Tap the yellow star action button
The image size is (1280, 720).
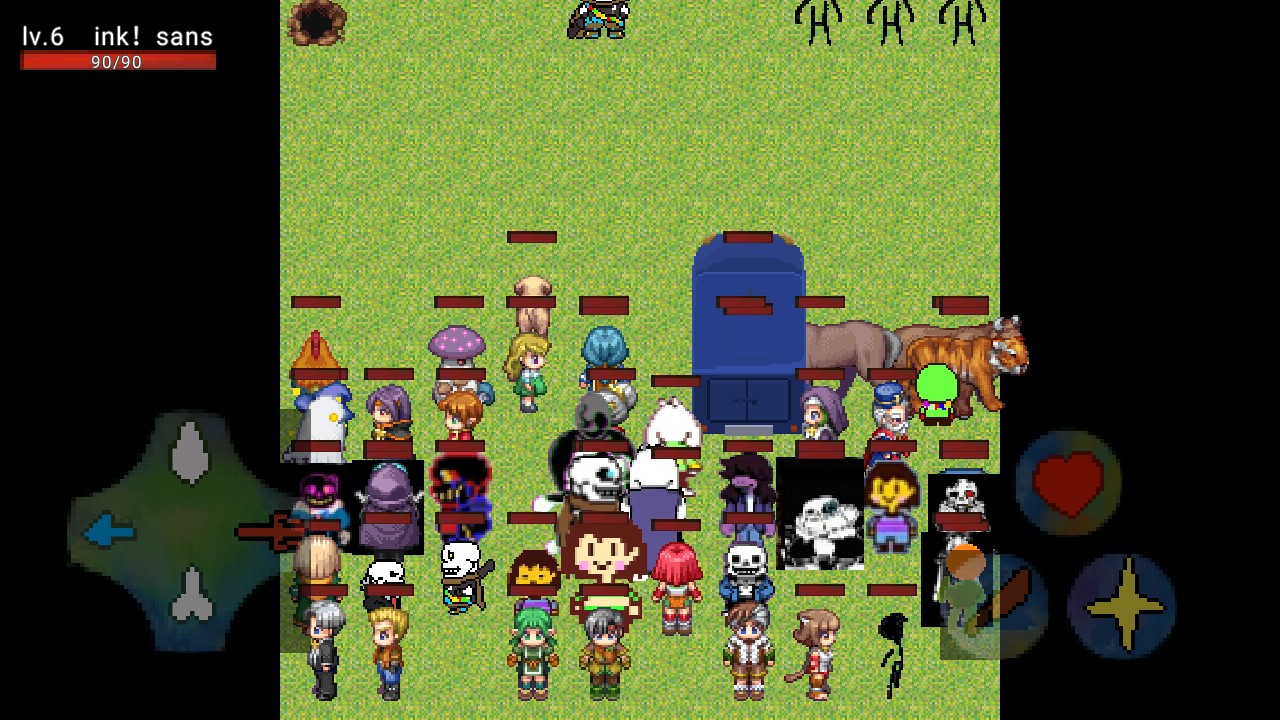pyautogui.click(x=1122, y=606)
